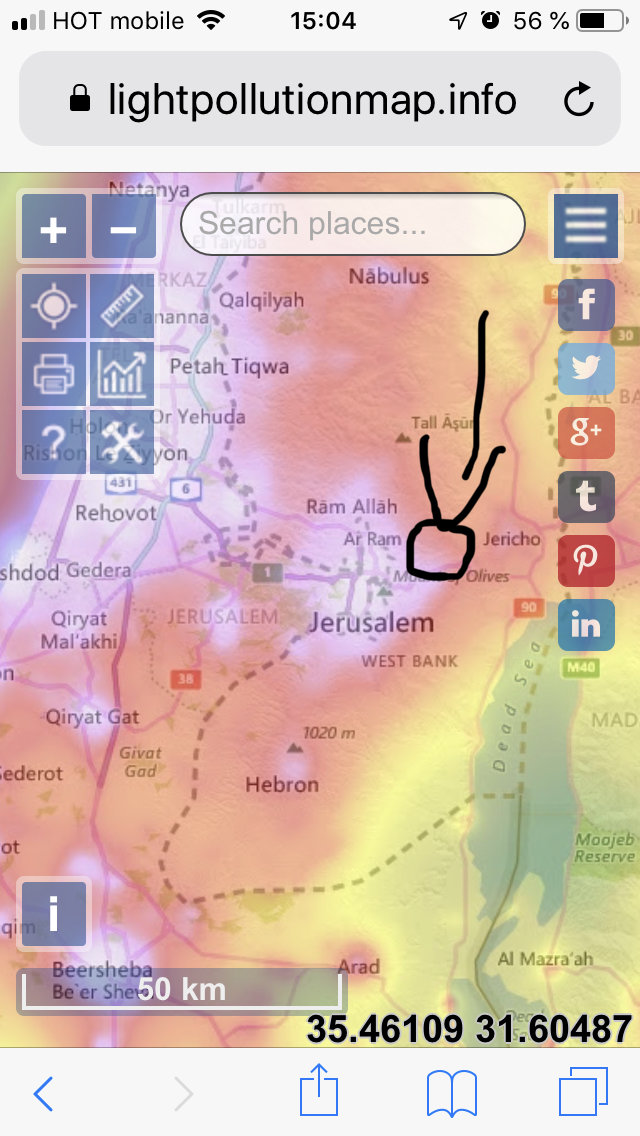Screen dimensions: 640x1136
Task: Center map on my location
Action: [53, 305]
